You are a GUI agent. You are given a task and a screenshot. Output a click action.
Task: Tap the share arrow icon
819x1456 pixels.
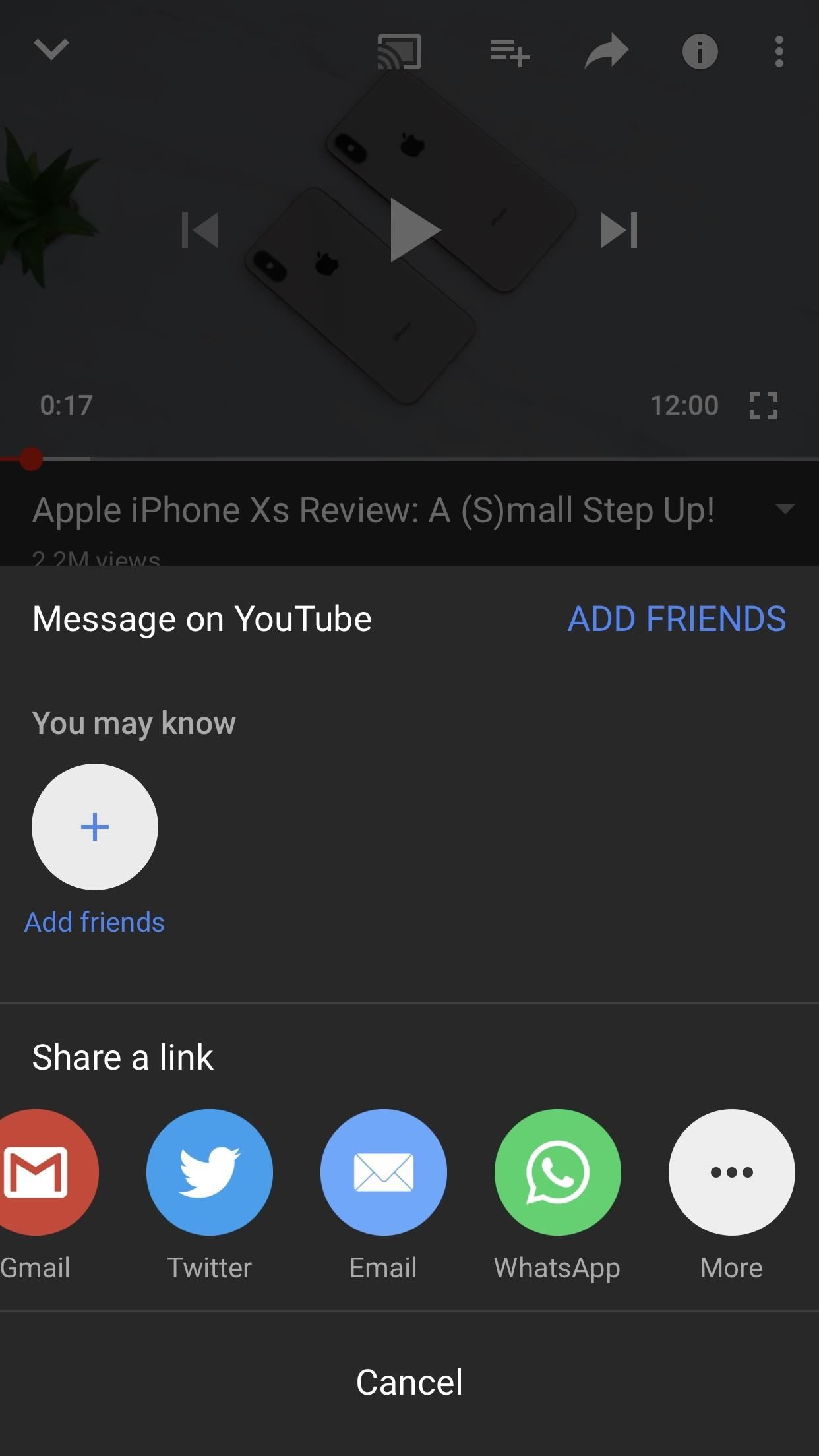point(606,51)
